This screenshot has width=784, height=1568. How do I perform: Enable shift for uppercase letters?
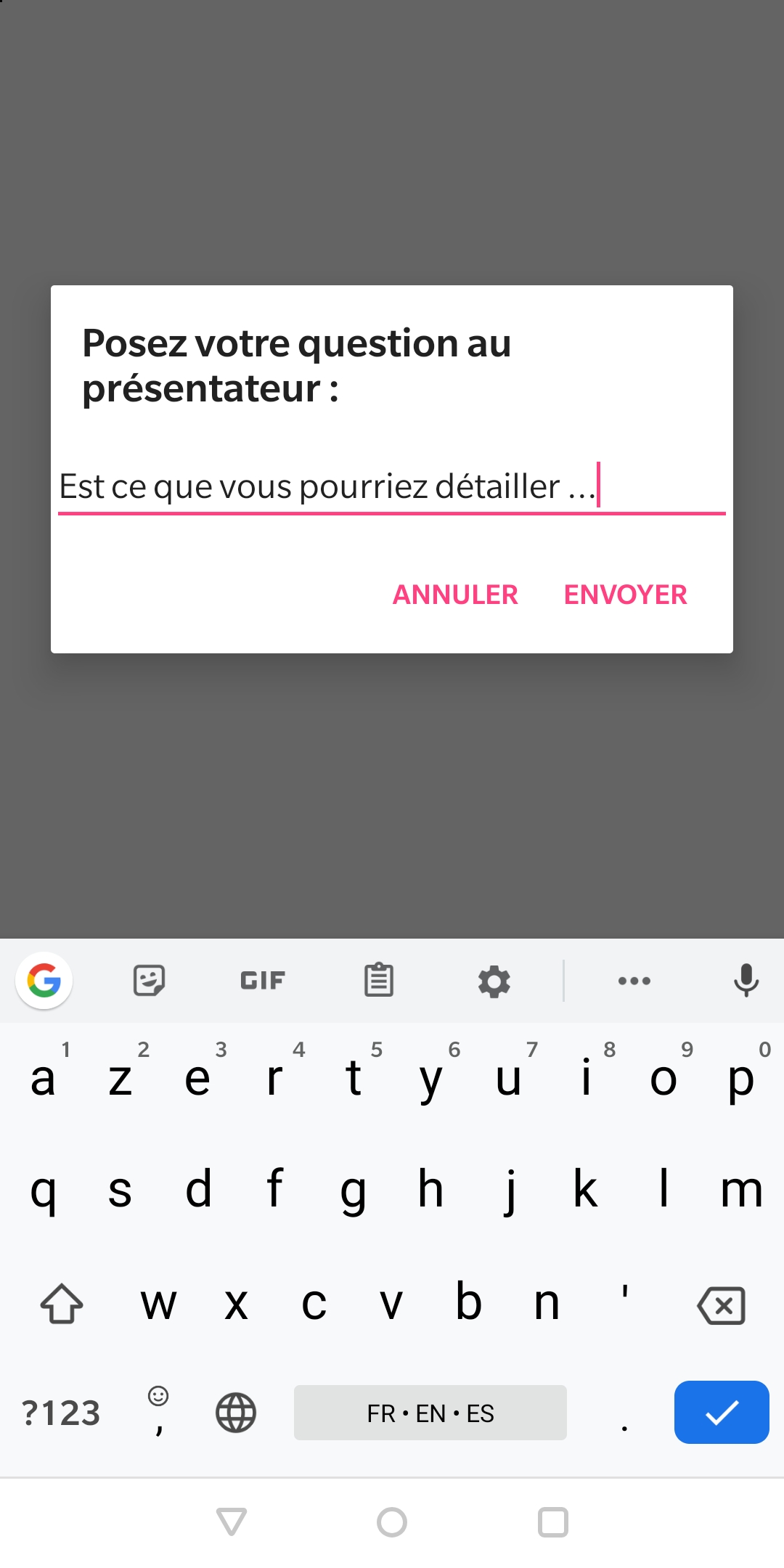(62, 1304)
